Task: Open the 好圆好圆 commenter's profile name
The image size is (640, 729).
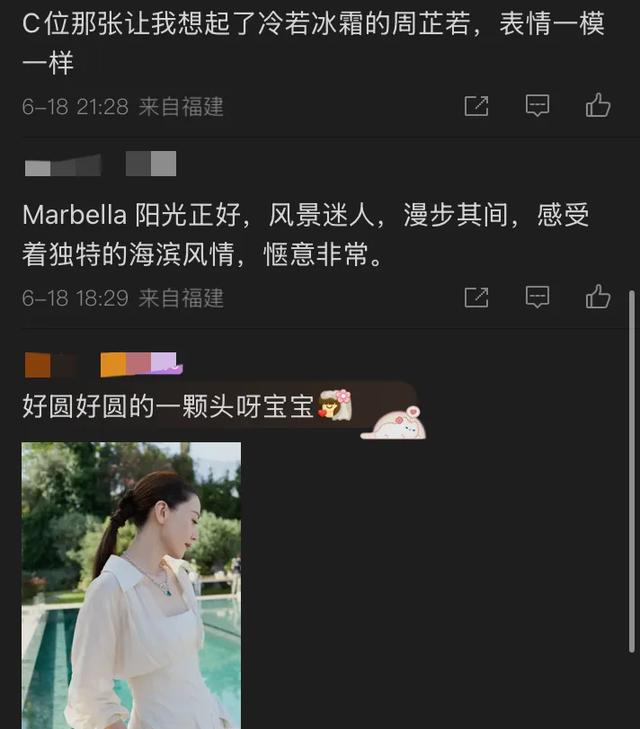Action: [x=100, y=364]
